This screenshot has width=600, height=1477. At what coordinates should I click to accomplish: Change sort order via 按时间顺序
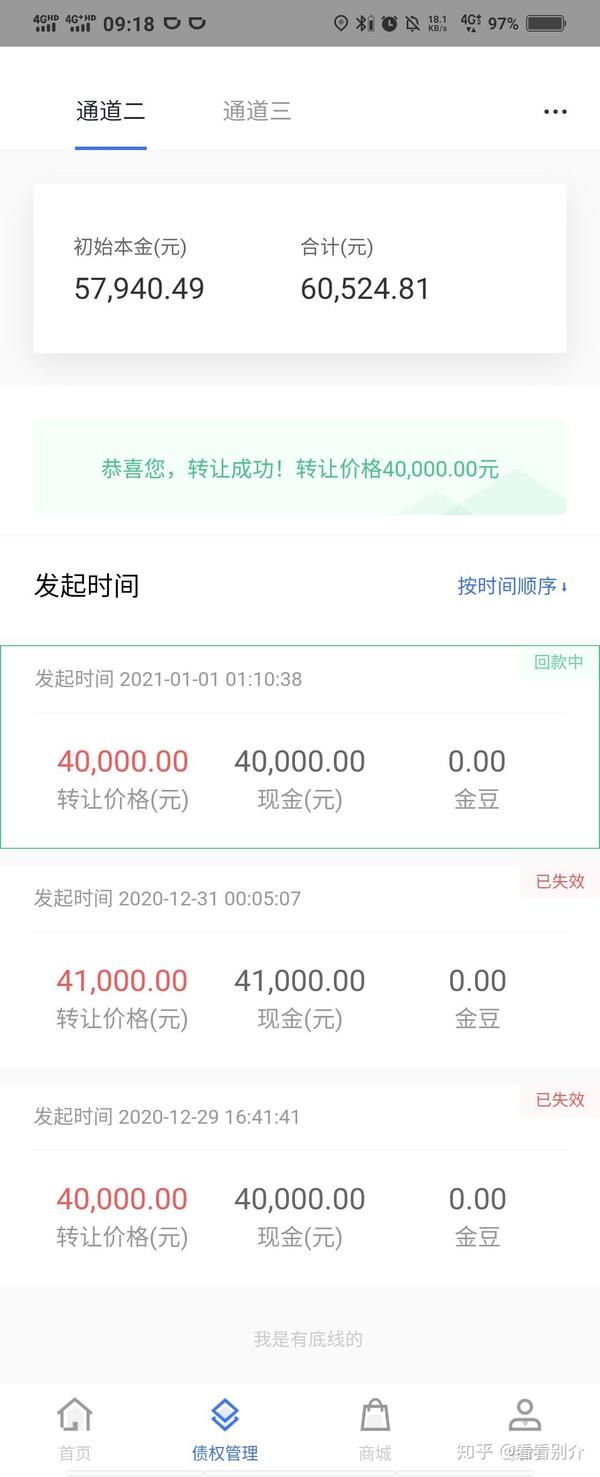(x=512, y=586)
